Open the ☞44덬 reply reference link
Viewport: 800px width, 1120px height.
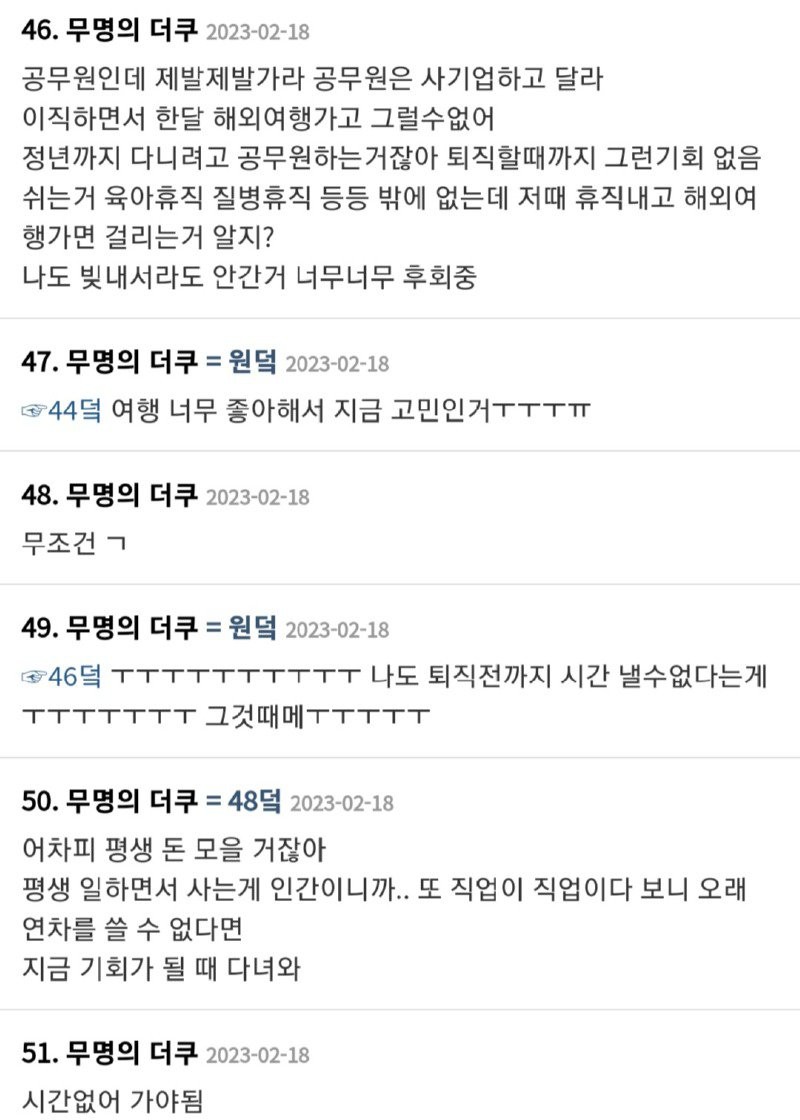tap(61, 410)
